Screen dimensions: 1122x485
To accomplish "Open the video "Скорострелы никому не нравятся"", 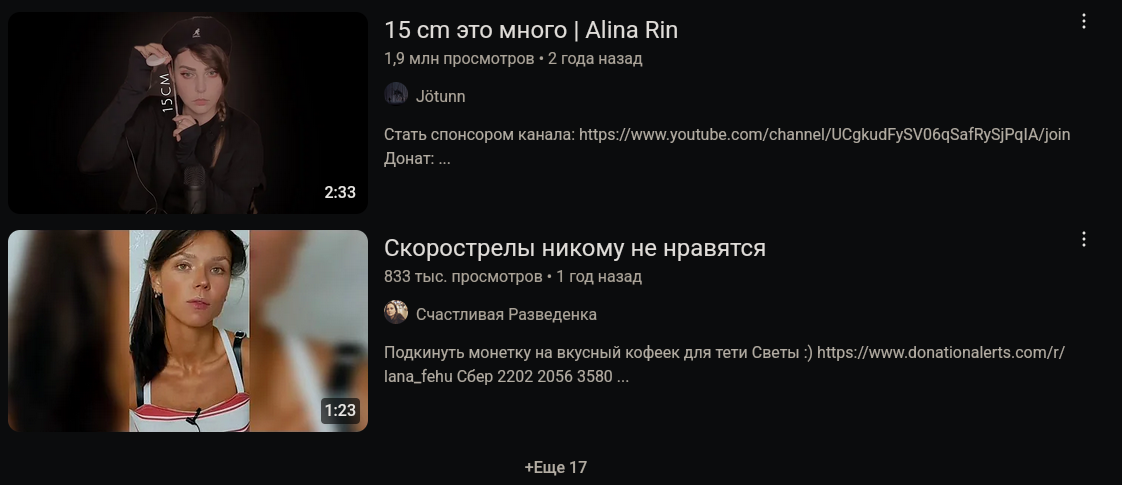I will 574,248.
